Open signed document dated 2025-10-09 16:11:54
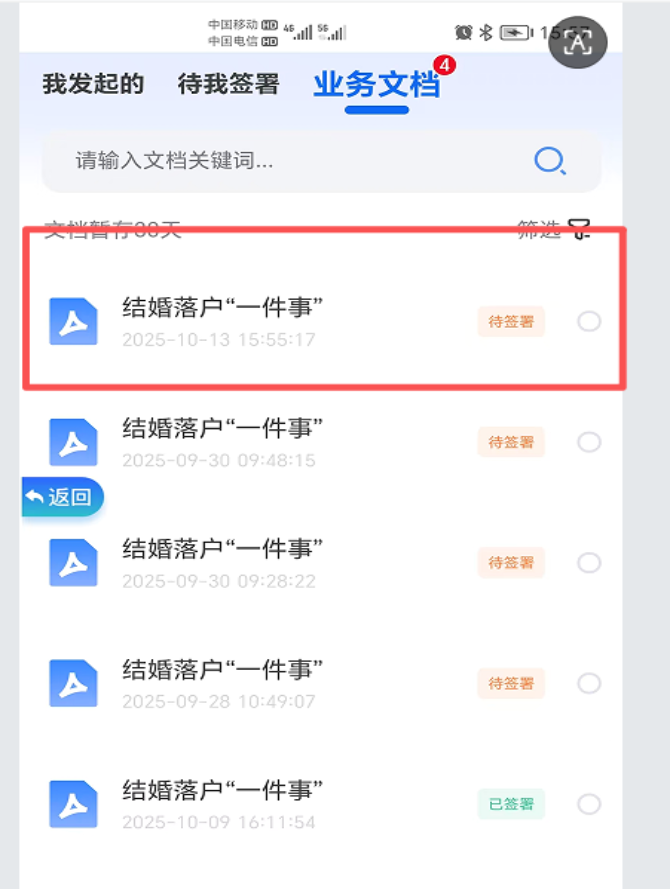671x890 pixels. [x=222, y=804]
